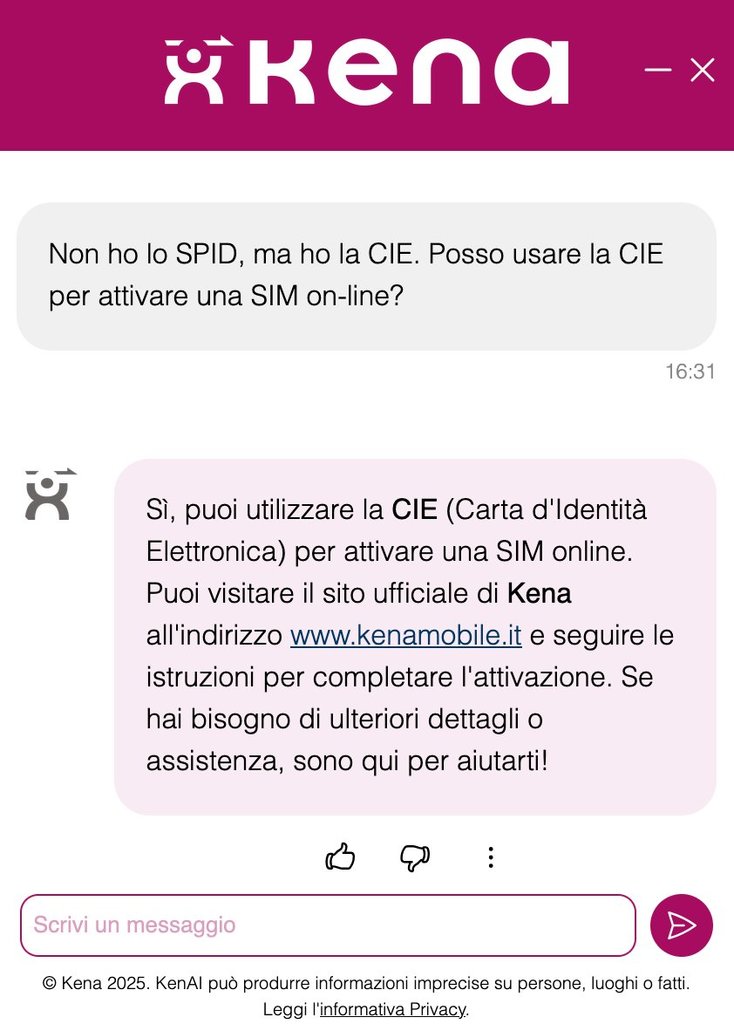Open the informativa Privacy link
This screenshot has height=1024, width=734.
[392, 1009]
